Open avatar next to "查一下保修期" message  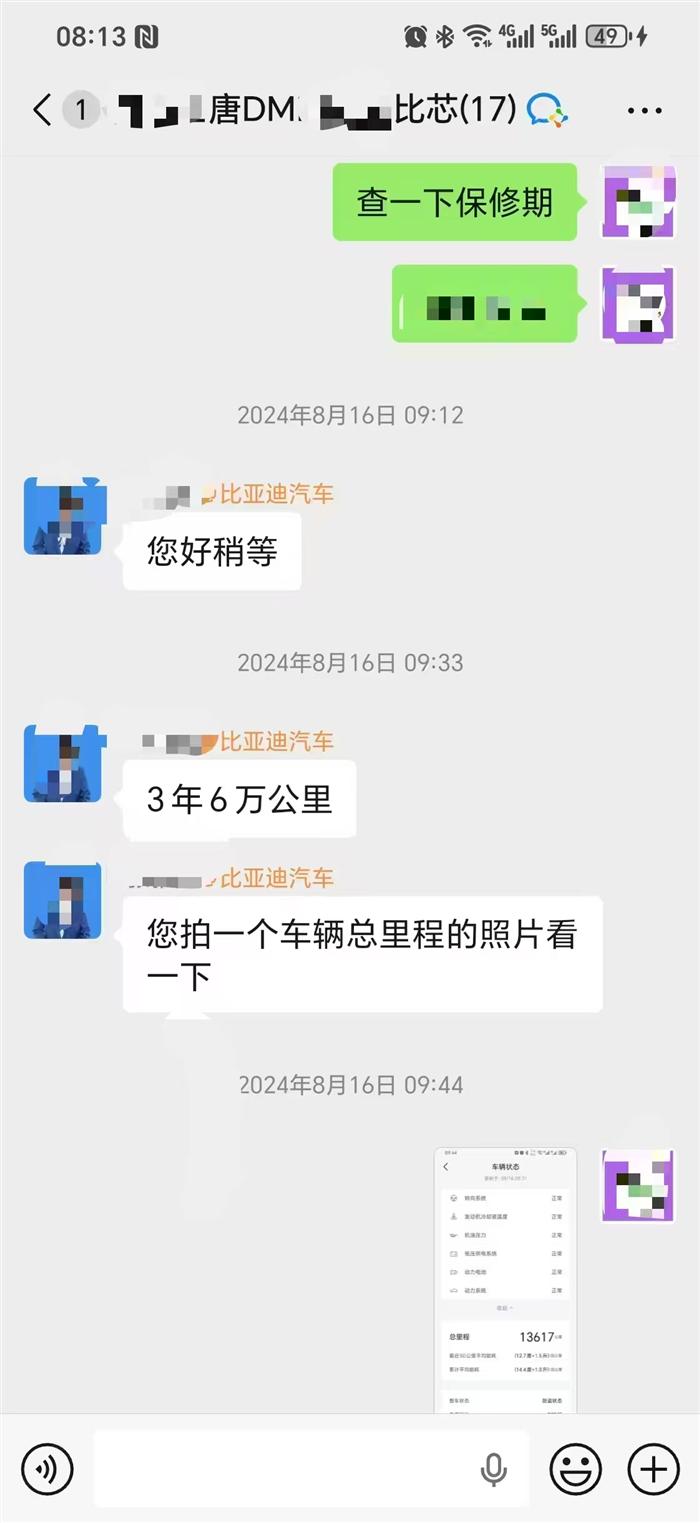(x=638, y=203)
